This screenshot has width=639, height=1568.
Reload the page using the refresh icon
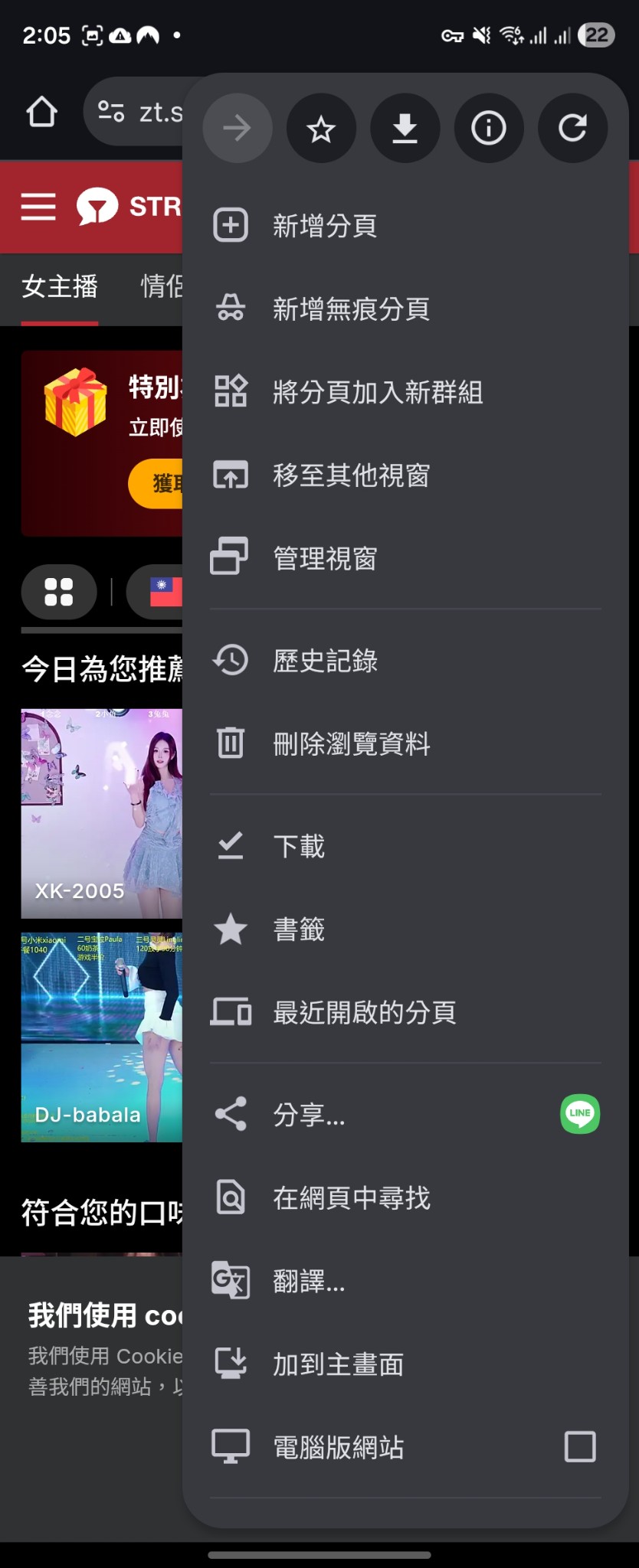[572, 128]
